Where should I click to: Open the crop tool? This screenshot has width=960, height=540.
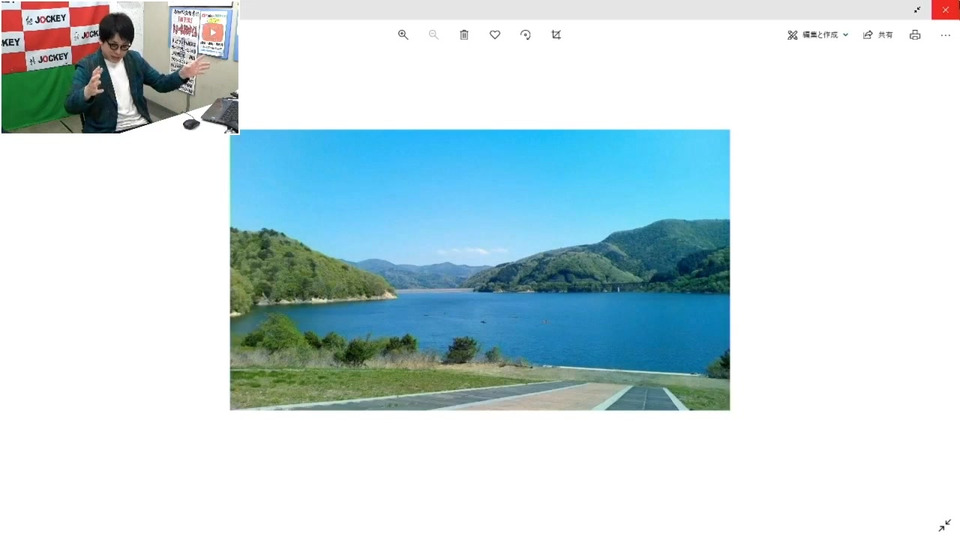[556, 35]
